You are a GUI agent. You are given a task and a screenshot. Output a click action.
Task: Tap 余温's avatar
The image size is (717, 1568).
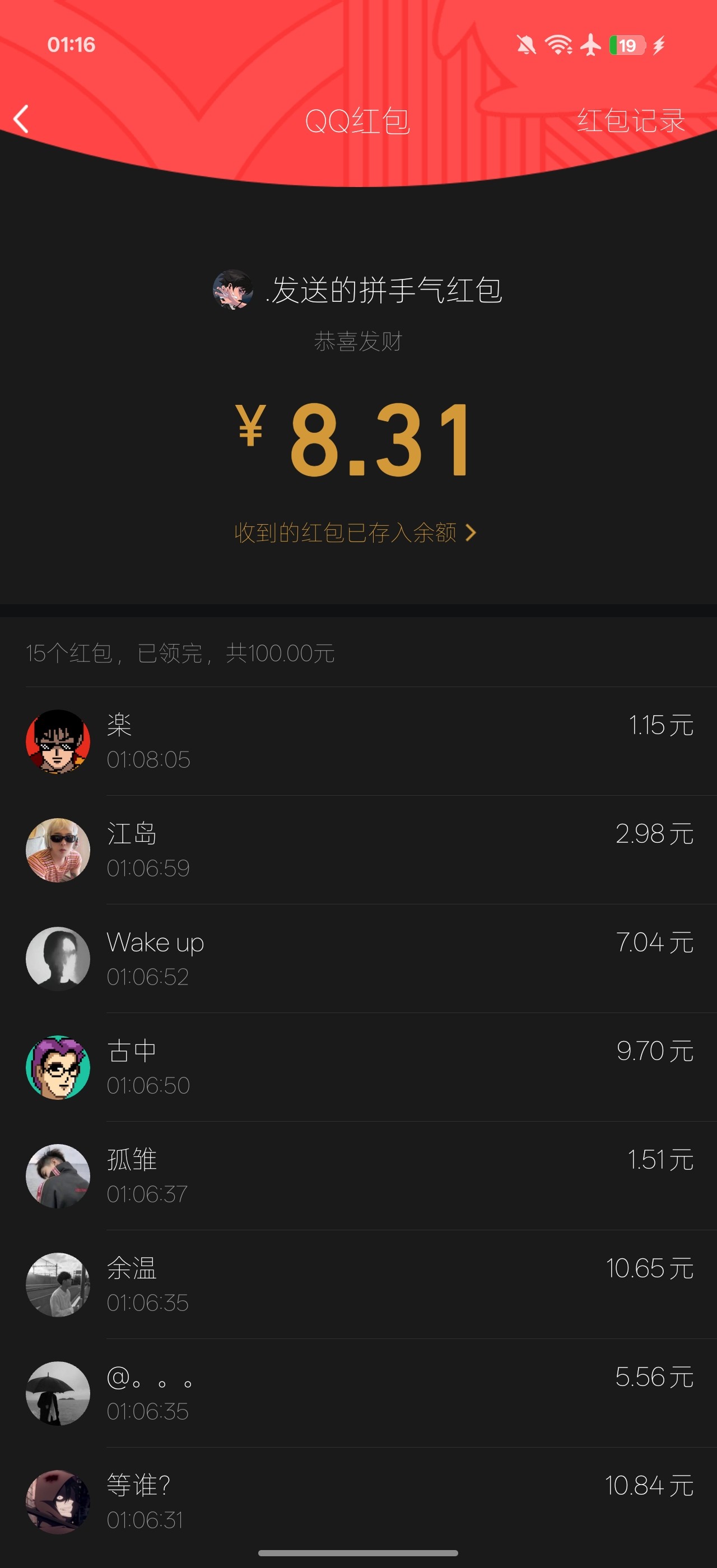coord(58,1284)
